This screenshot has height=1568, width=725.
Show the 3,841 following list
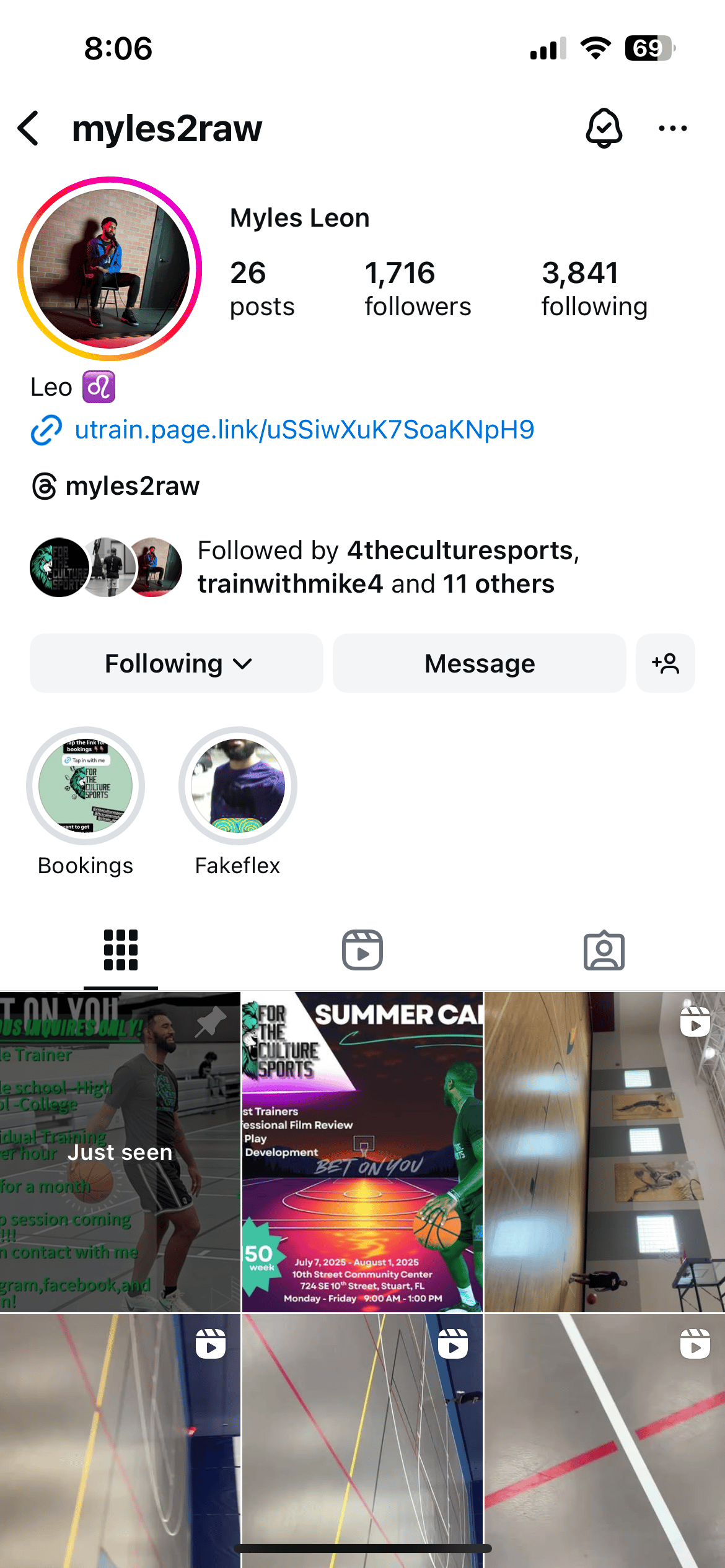point(594,289)
